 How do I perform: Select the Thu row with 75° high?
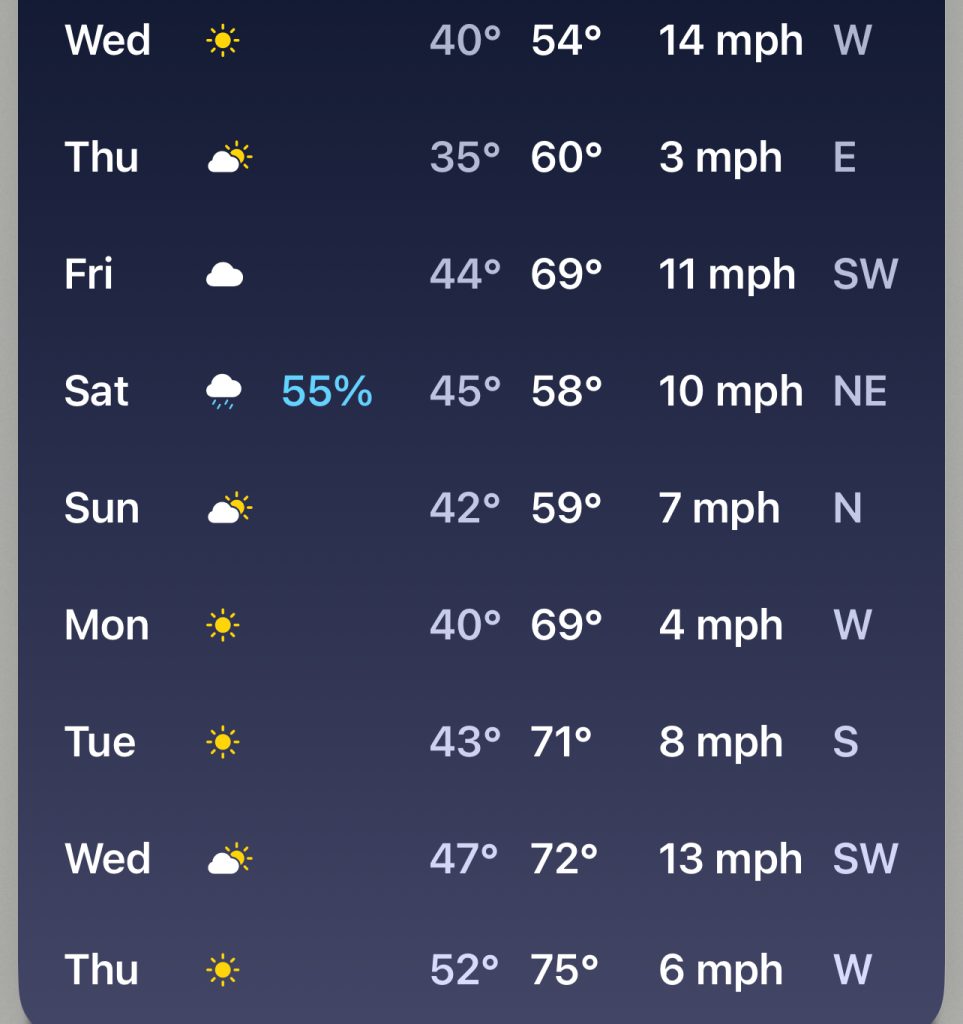click(480, 969)
